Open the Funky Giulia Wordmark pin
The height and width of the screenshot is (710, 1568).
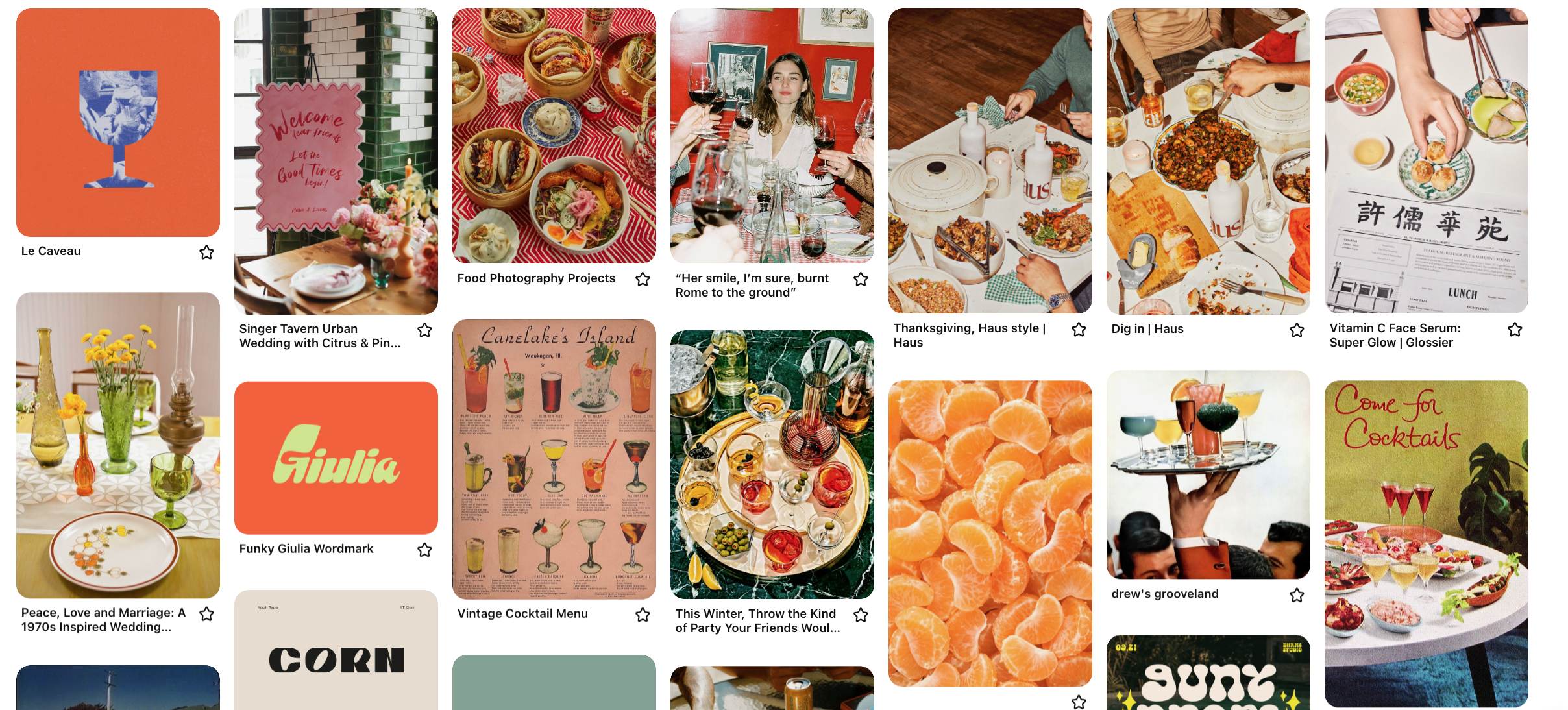point(336,458)
